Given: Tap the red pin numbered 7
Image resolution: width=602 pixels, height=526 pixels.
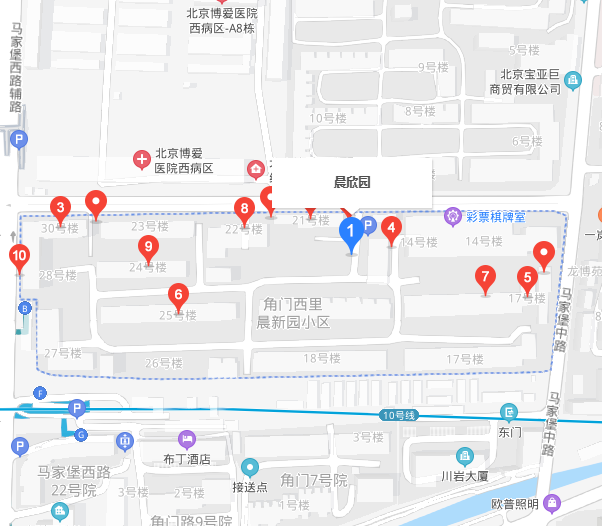Looking at the screenshot, I should tap(485, 276).
